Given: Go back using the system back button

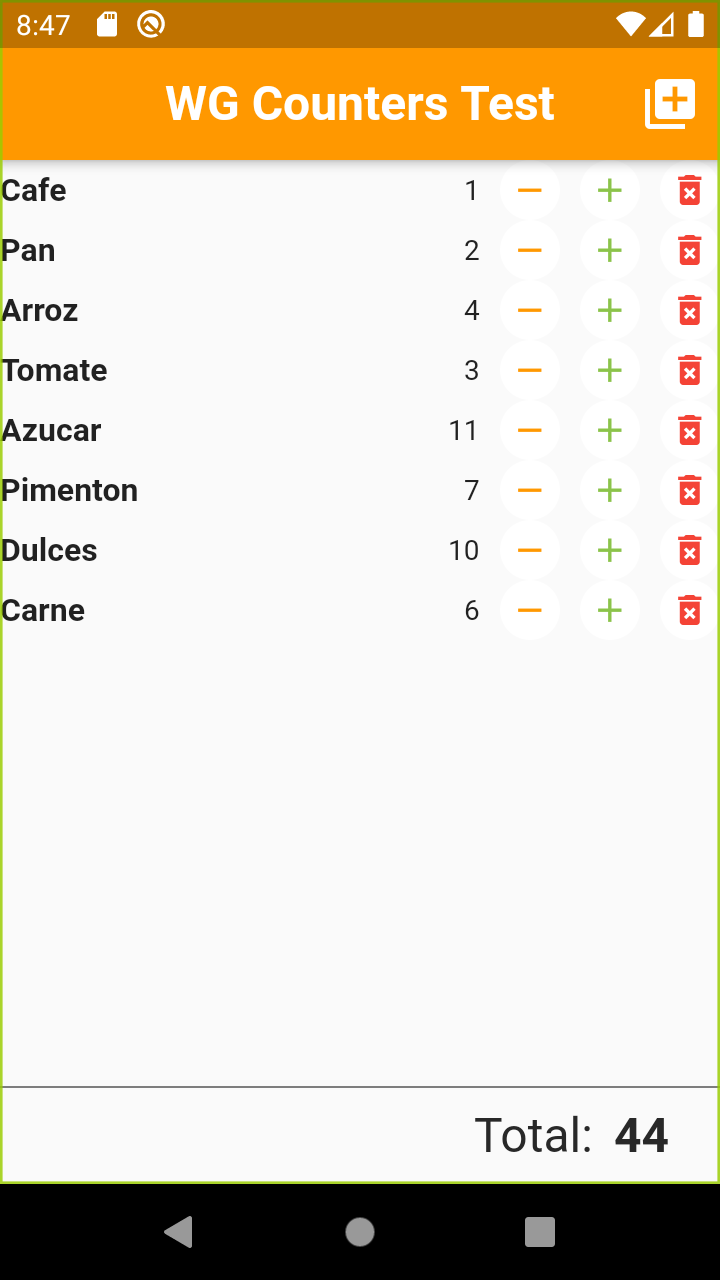Looking at the screenshot, I should (179, 1232).
